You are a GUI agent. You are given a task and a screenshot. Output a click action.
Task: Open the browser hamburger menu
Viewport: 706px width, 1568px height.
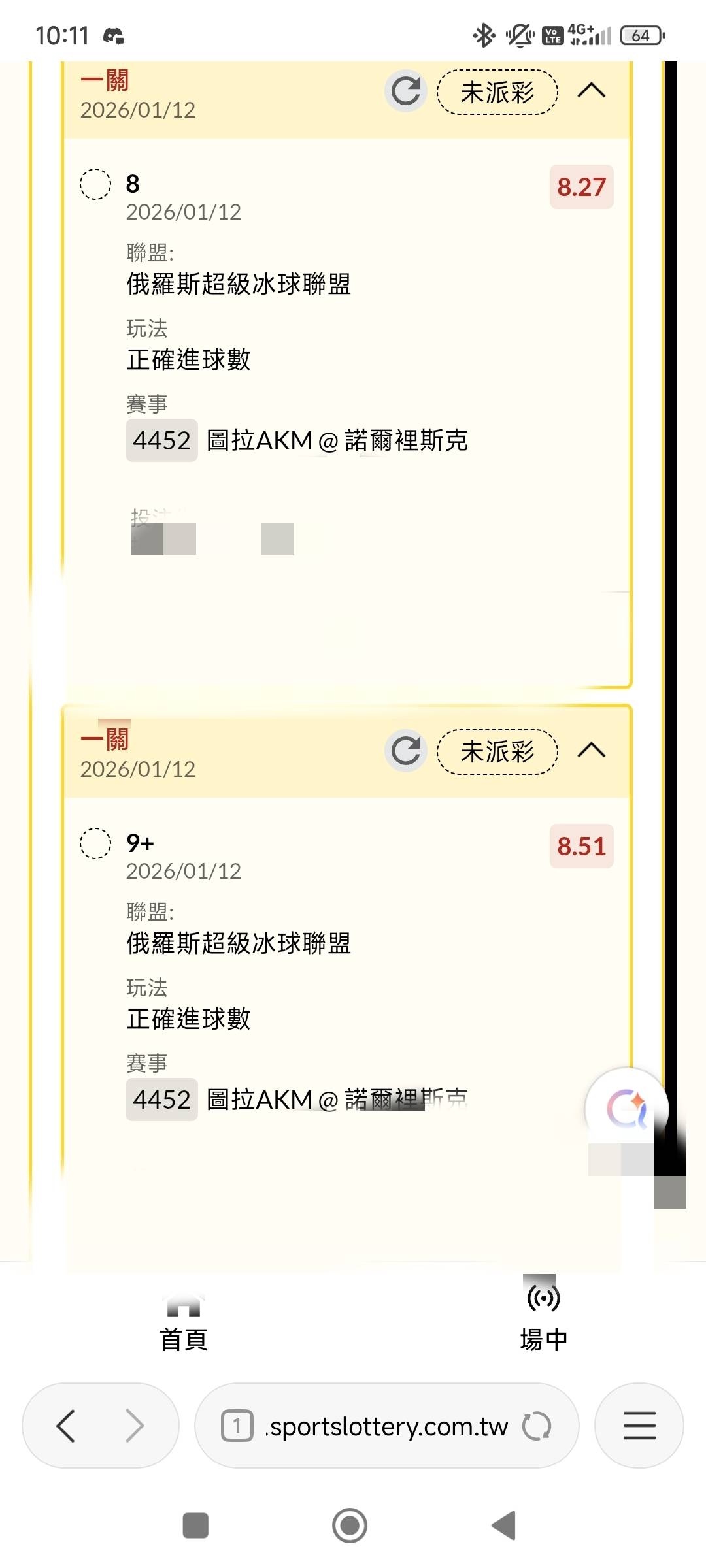pos(639,1426)
